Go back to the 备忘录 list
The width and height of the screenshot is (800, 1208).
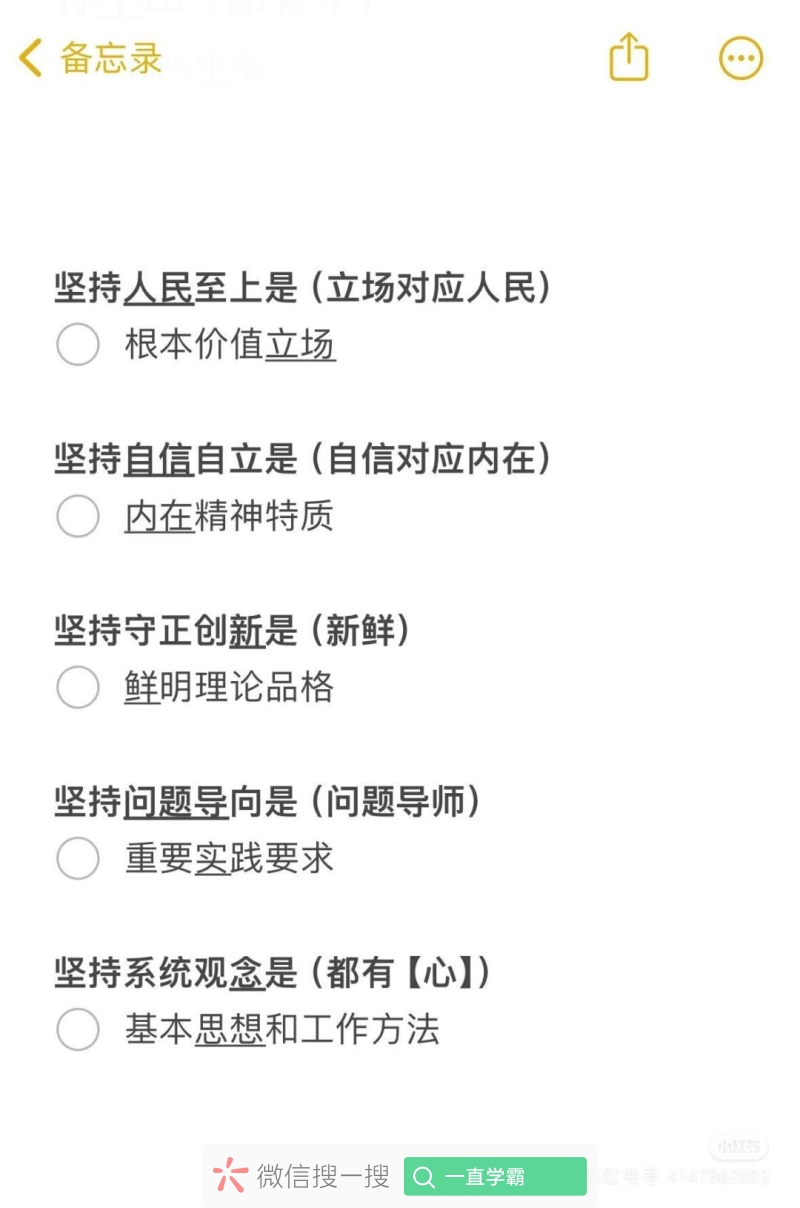coord(88,58)
